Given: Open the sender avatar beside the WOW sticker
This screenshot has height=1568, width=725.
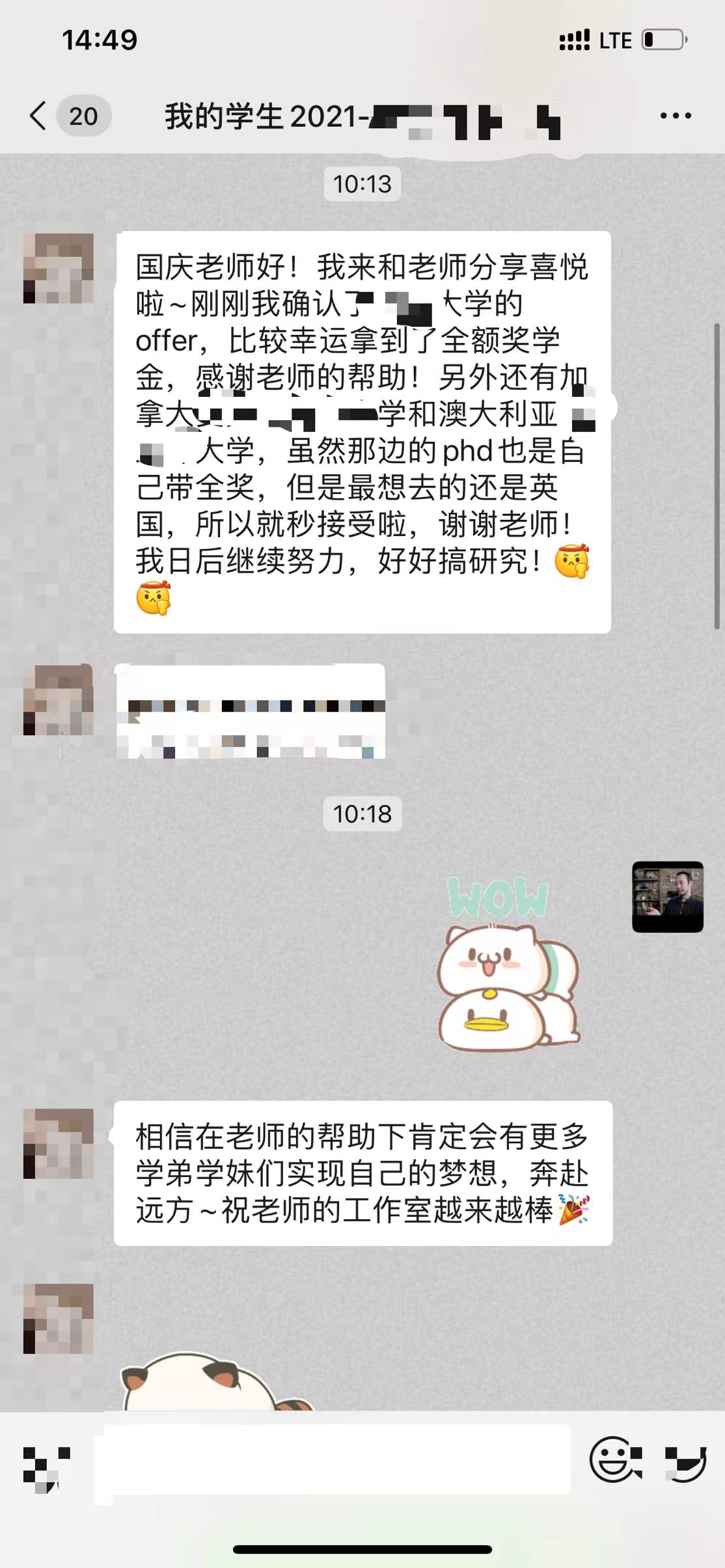Looking at the screenshot, I should click(667, 897).
